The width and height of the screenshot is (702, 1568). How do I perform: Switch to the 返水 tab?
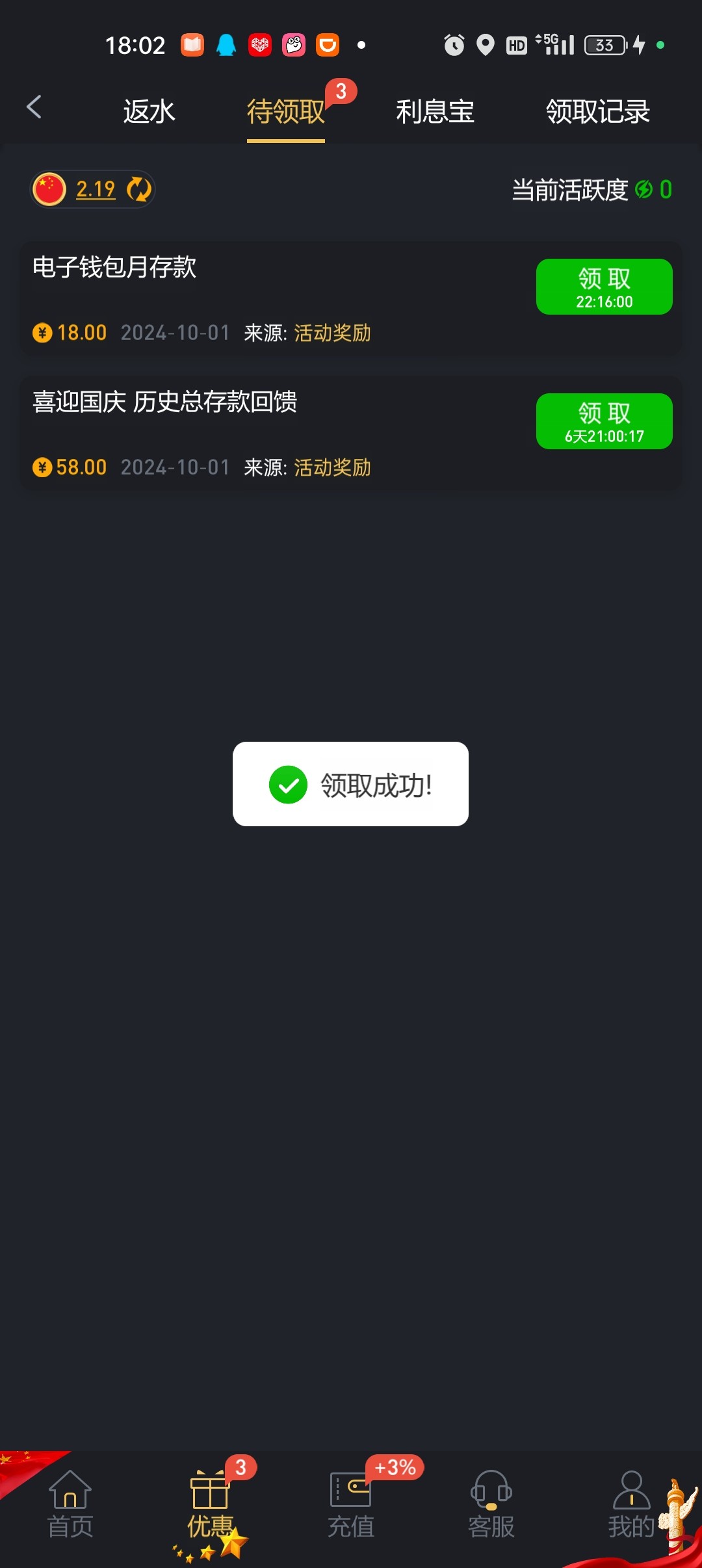(x=149, y=112)
